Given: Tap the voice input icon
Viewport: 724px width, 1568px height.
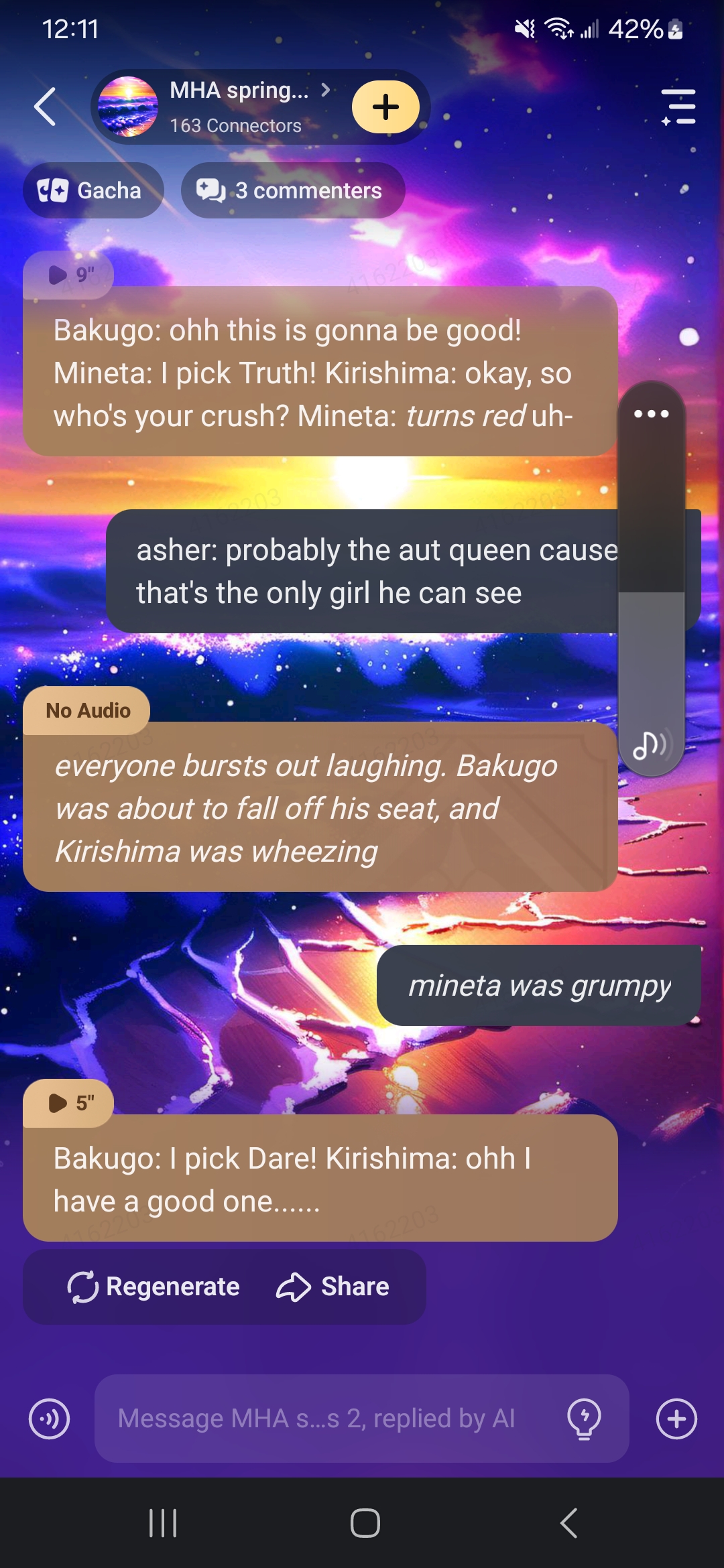Looking at the screenshot, I should (x=49, y=1419).
